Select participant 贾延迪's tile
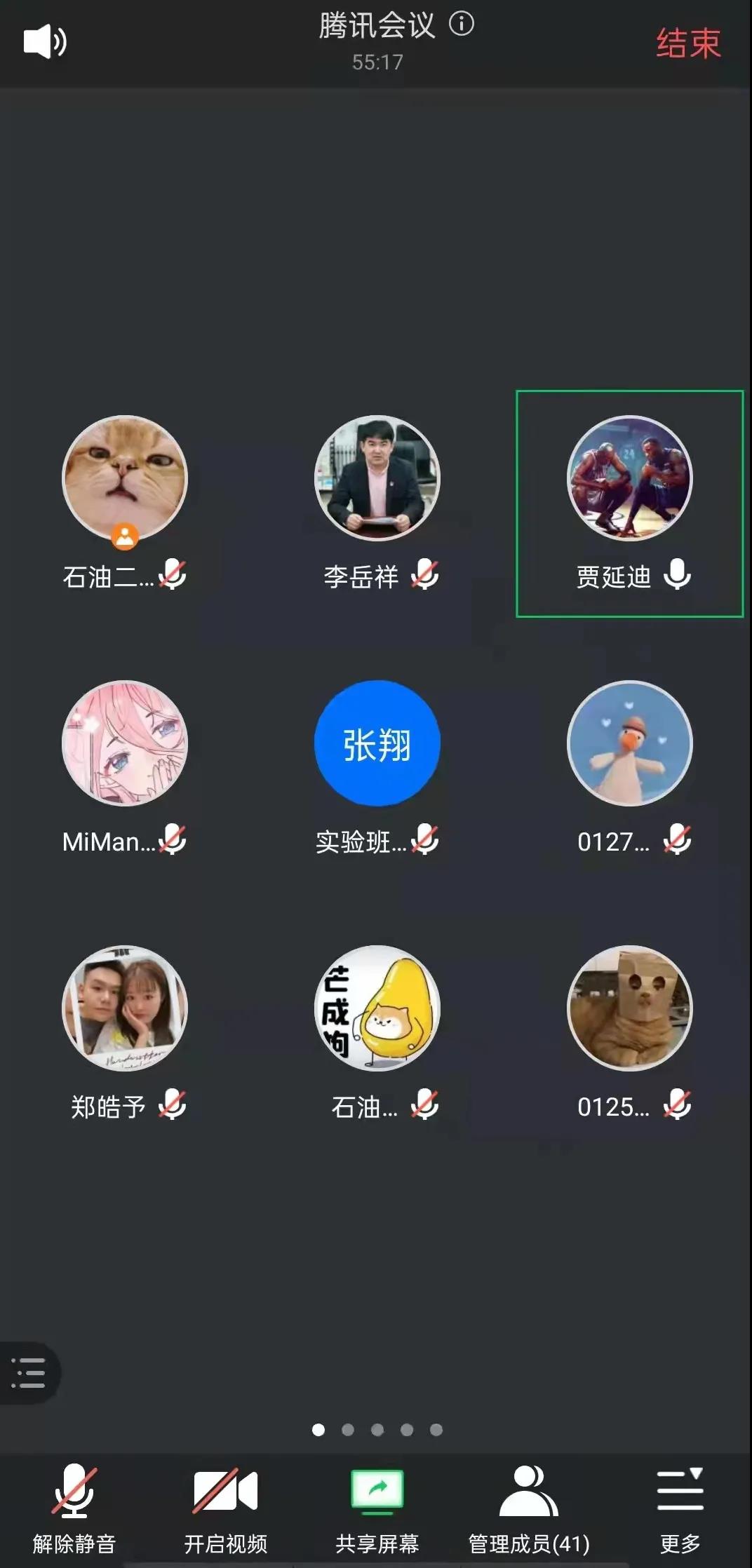Image resolution: width=752 pixels, height=1568 pixels. (x=629, y=478)
